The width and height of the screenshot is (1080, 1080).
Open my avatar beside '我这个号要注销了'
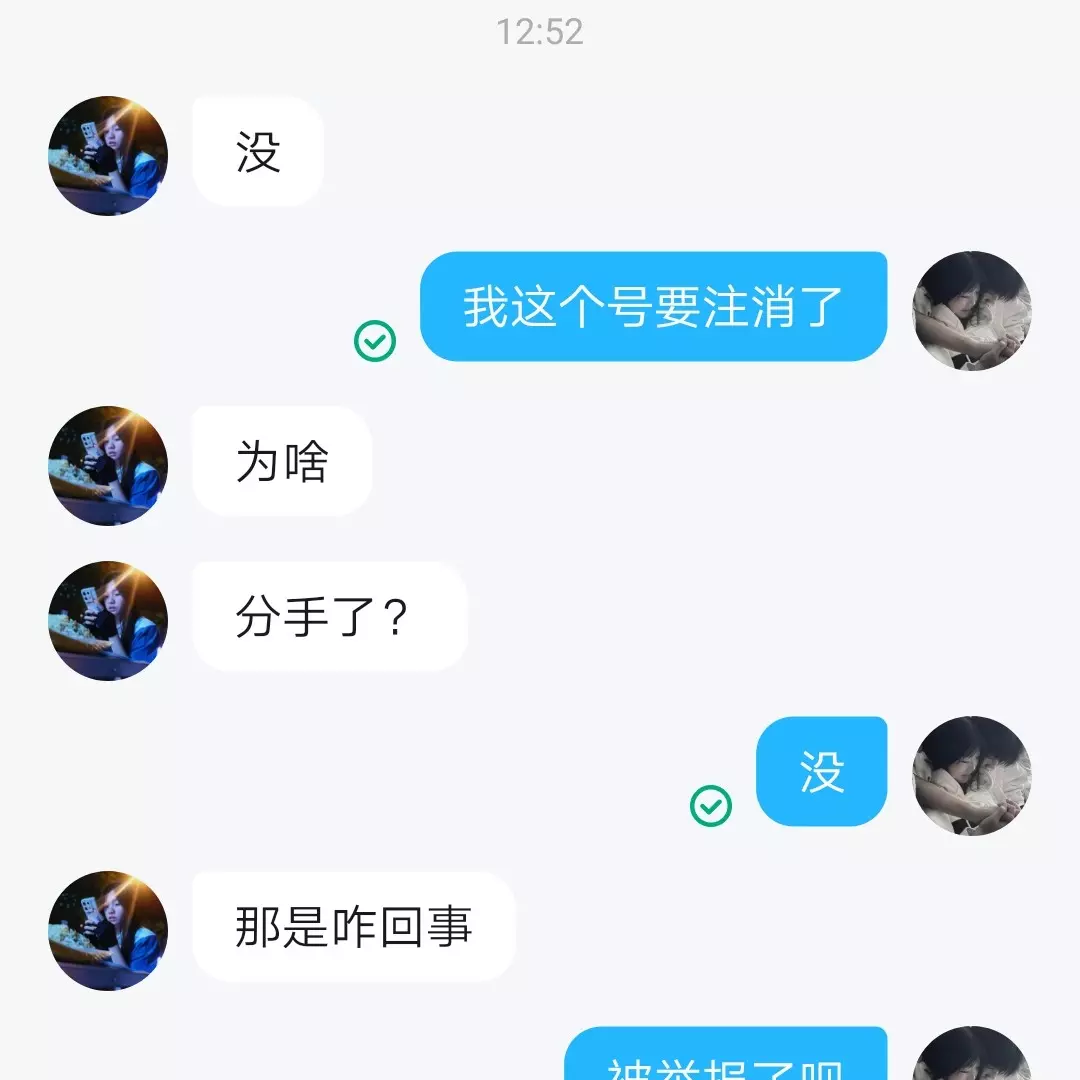(x=971, y=311)
